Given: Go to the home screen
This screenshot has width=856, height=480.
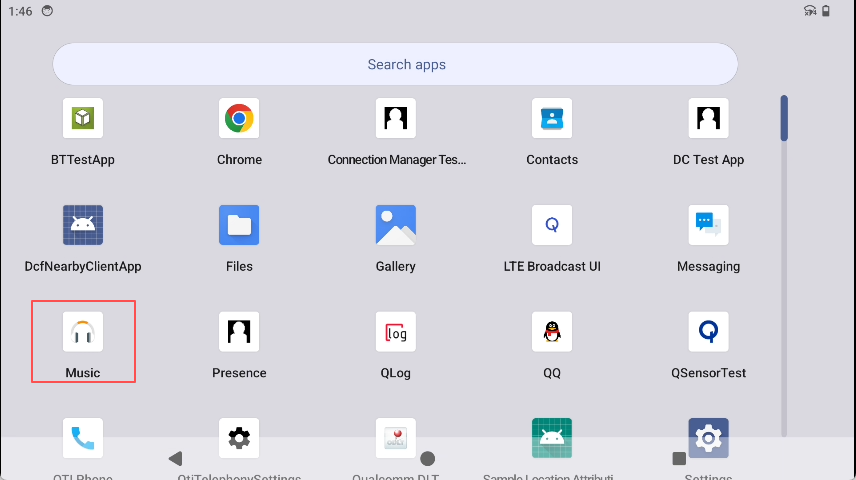Looking at the screenshot, I should click(428, 459).
